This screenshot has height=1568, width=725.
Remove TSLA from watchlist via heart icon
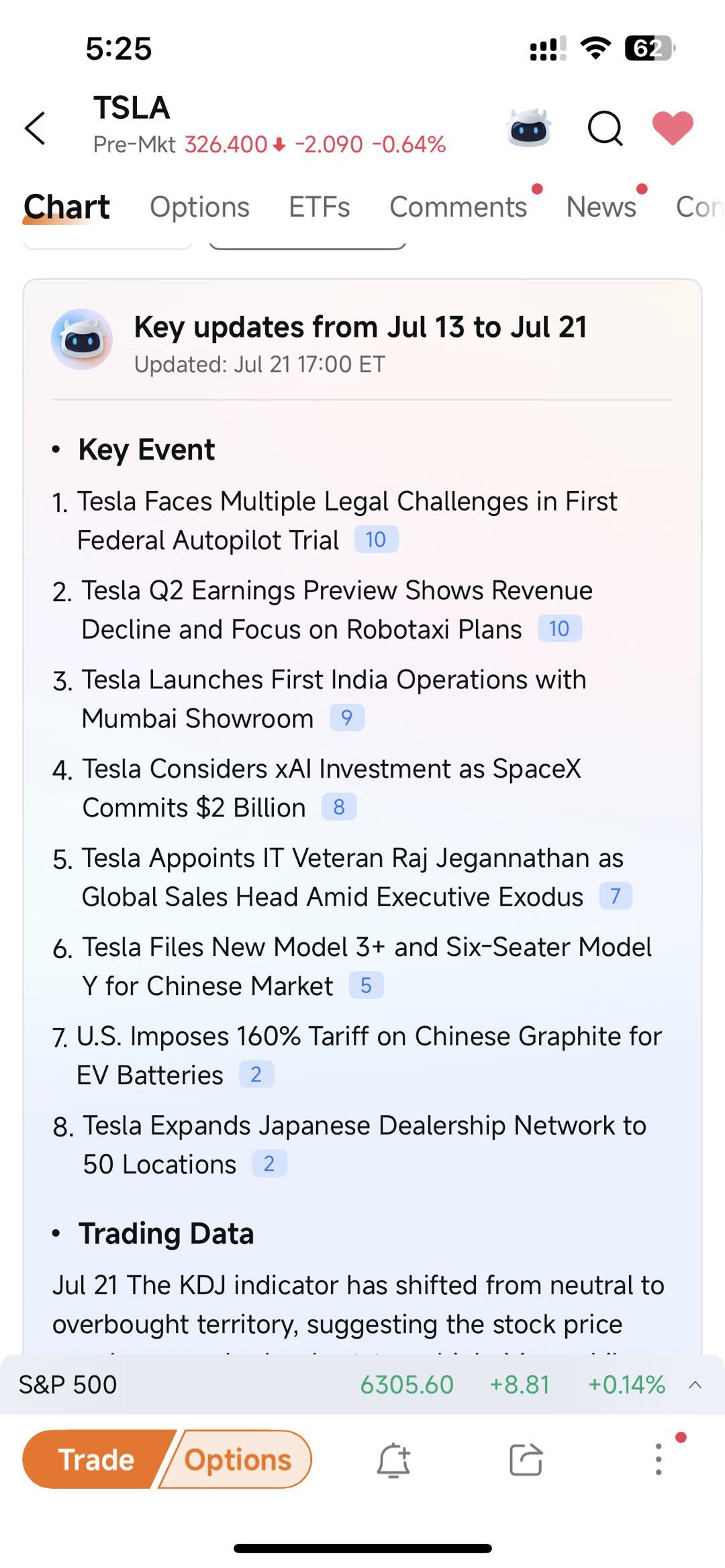point(673,127)
